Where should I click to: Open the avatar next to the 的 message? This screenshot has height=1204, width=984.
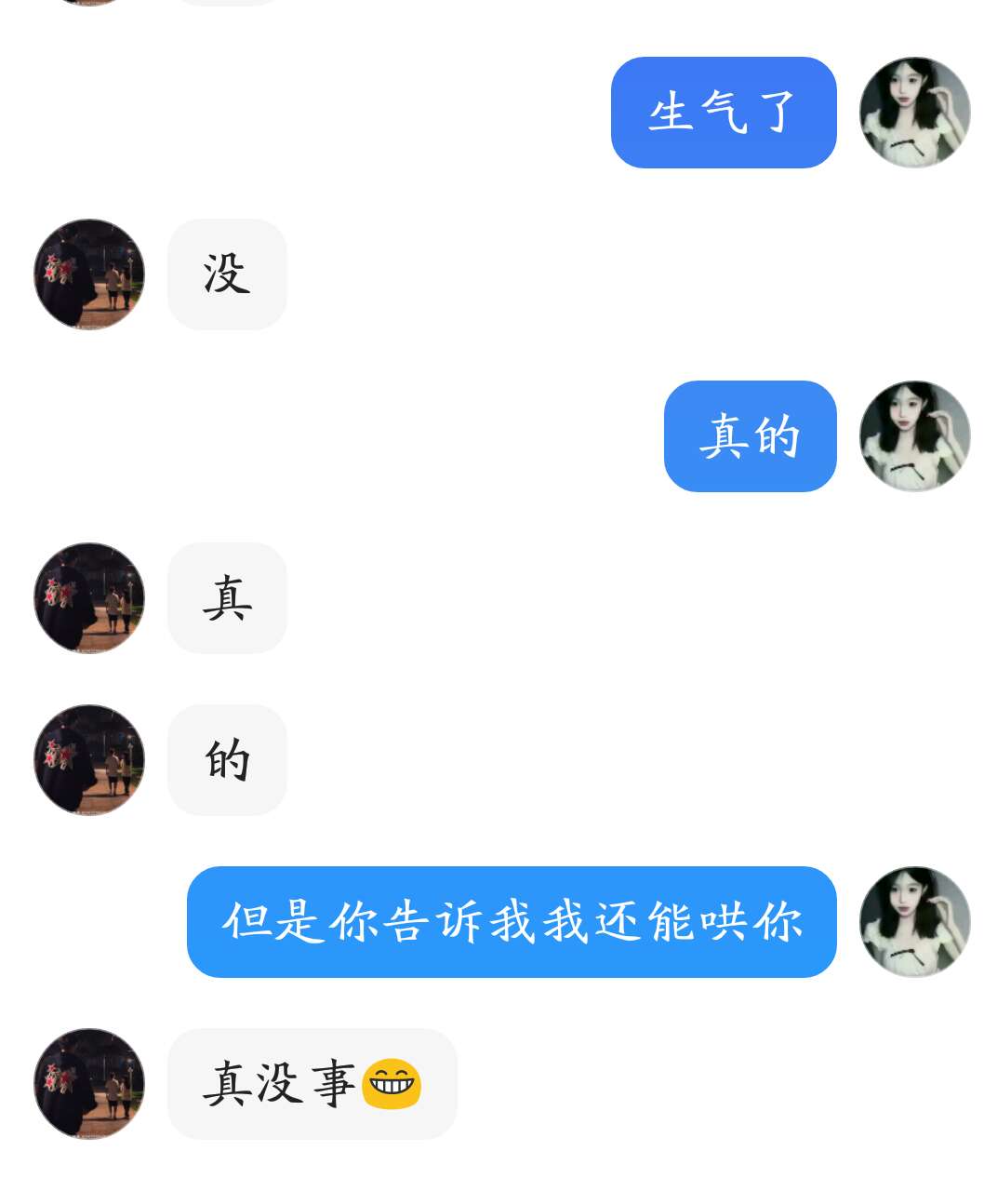point(89,760)
